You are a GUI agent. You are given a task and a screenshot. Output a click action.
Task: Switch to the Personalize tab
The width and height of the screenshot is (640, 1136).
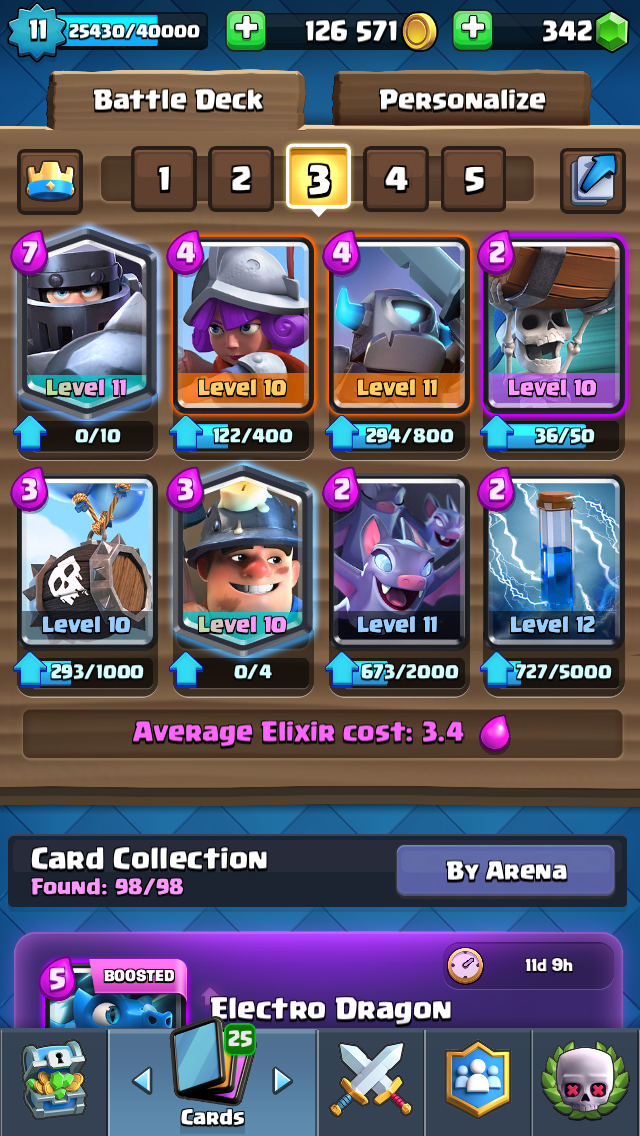pos(462,99)
